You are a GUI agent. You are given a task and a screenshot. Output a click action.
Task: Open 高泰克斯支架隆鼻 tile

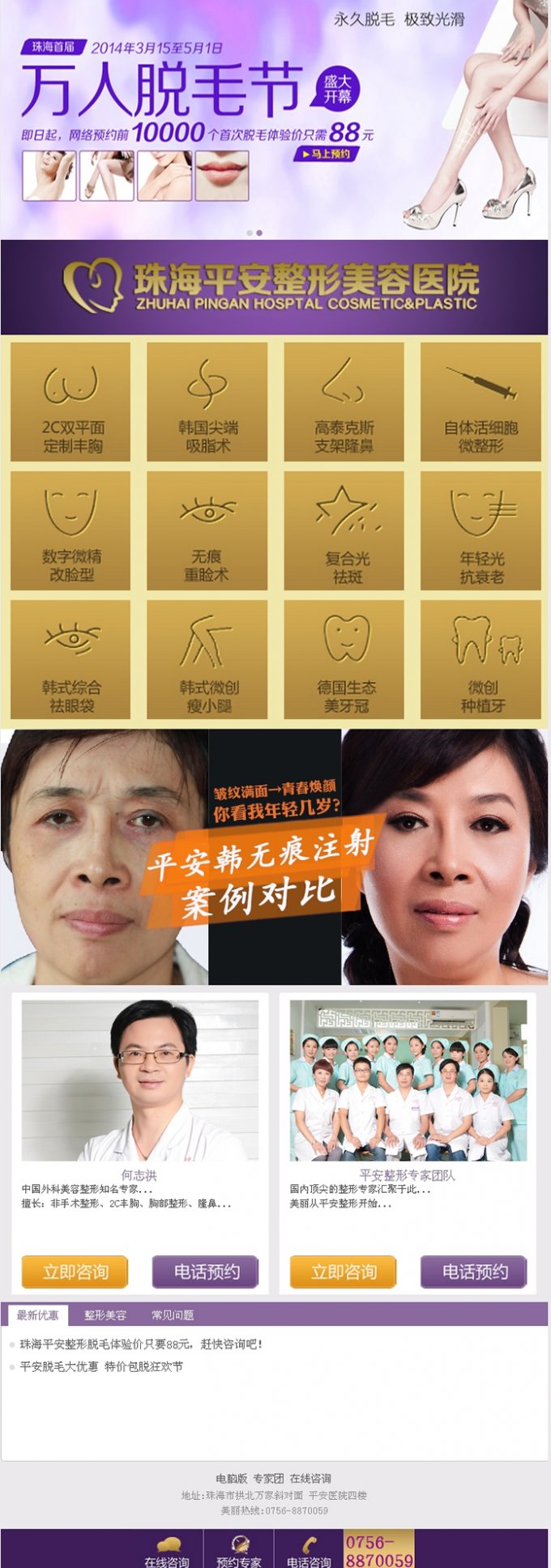pyautogui.click(x=344, y=403)
